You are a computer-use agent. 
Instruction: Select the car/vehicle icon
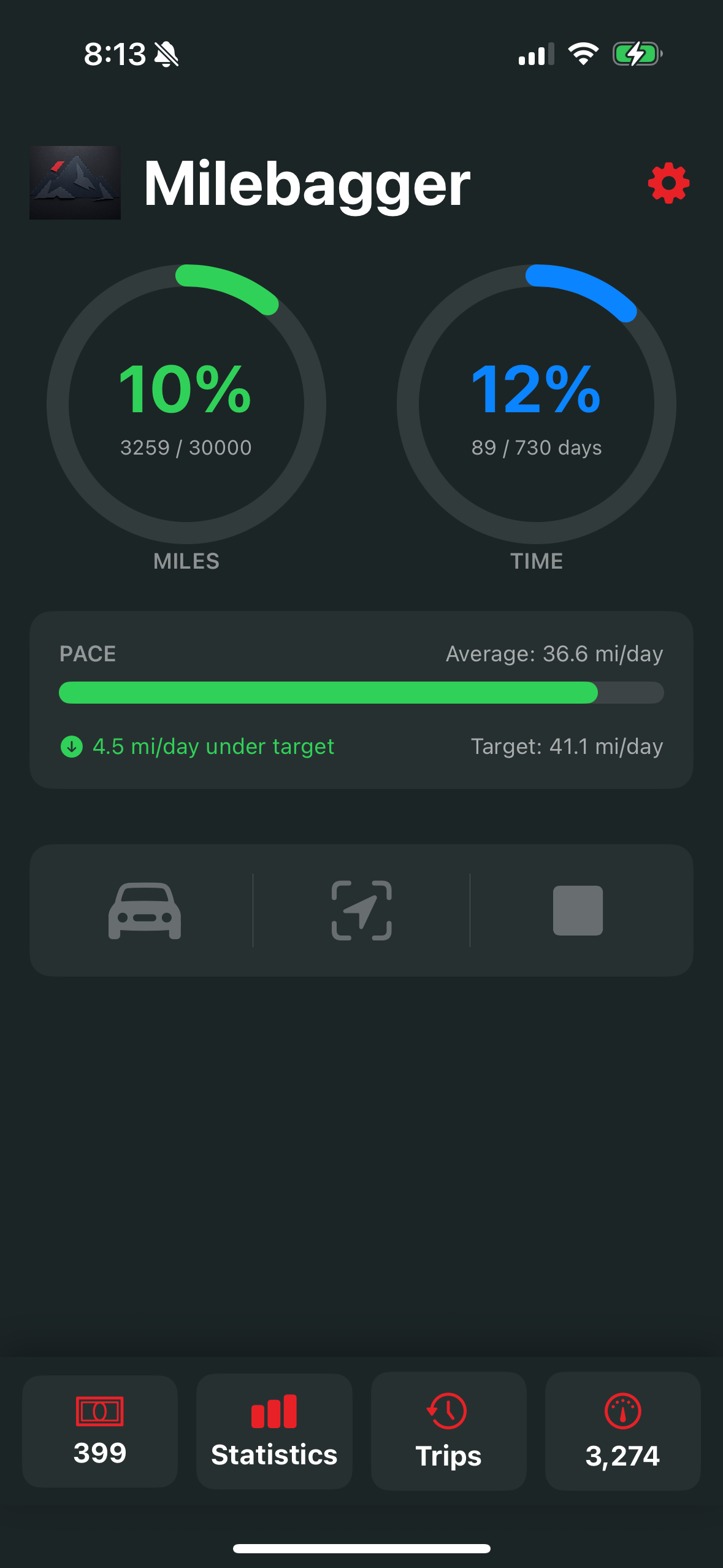tap(145, 910)
